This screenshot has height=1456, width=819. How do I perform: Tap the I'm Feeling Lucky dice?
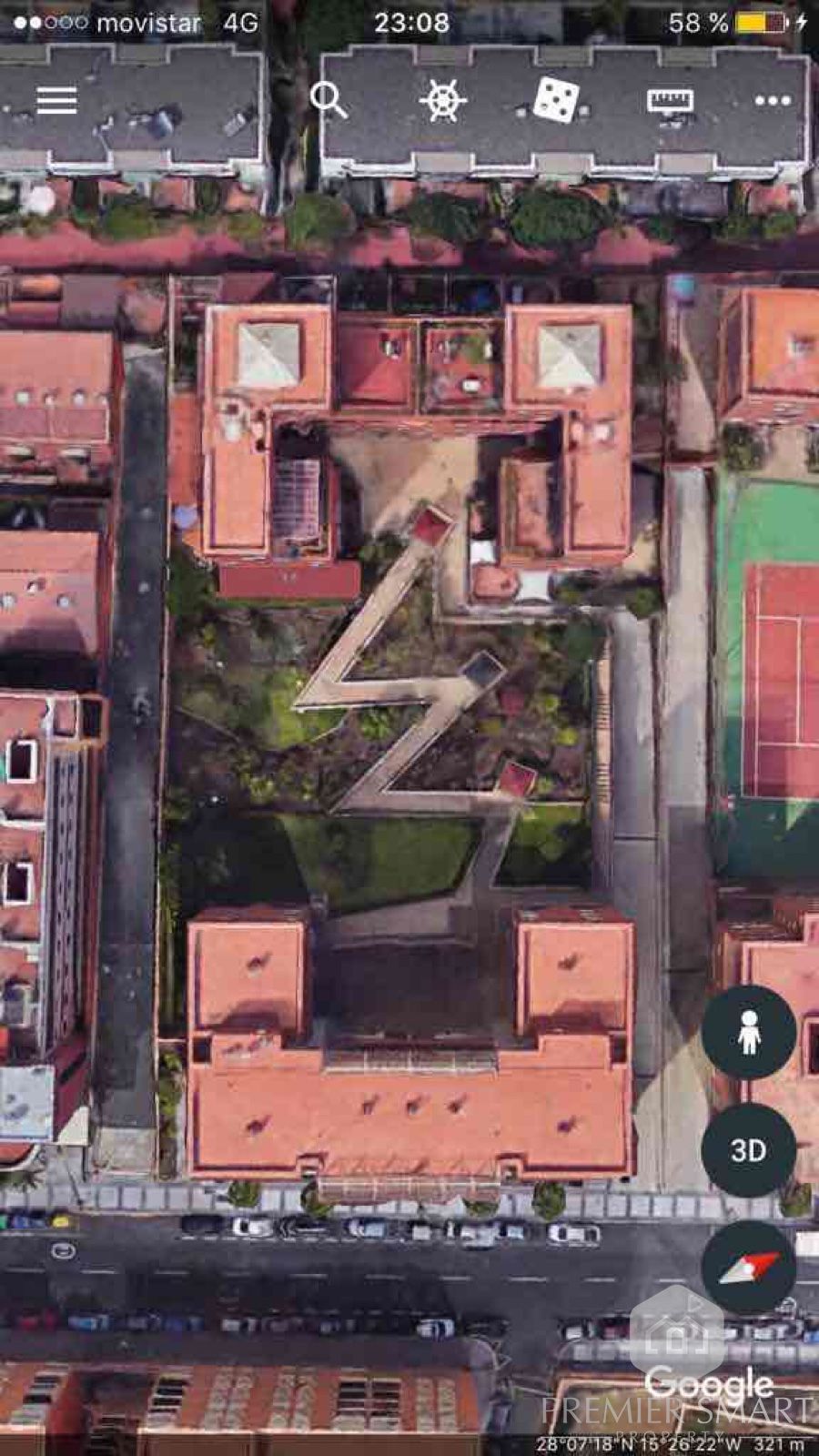point(556,100)
